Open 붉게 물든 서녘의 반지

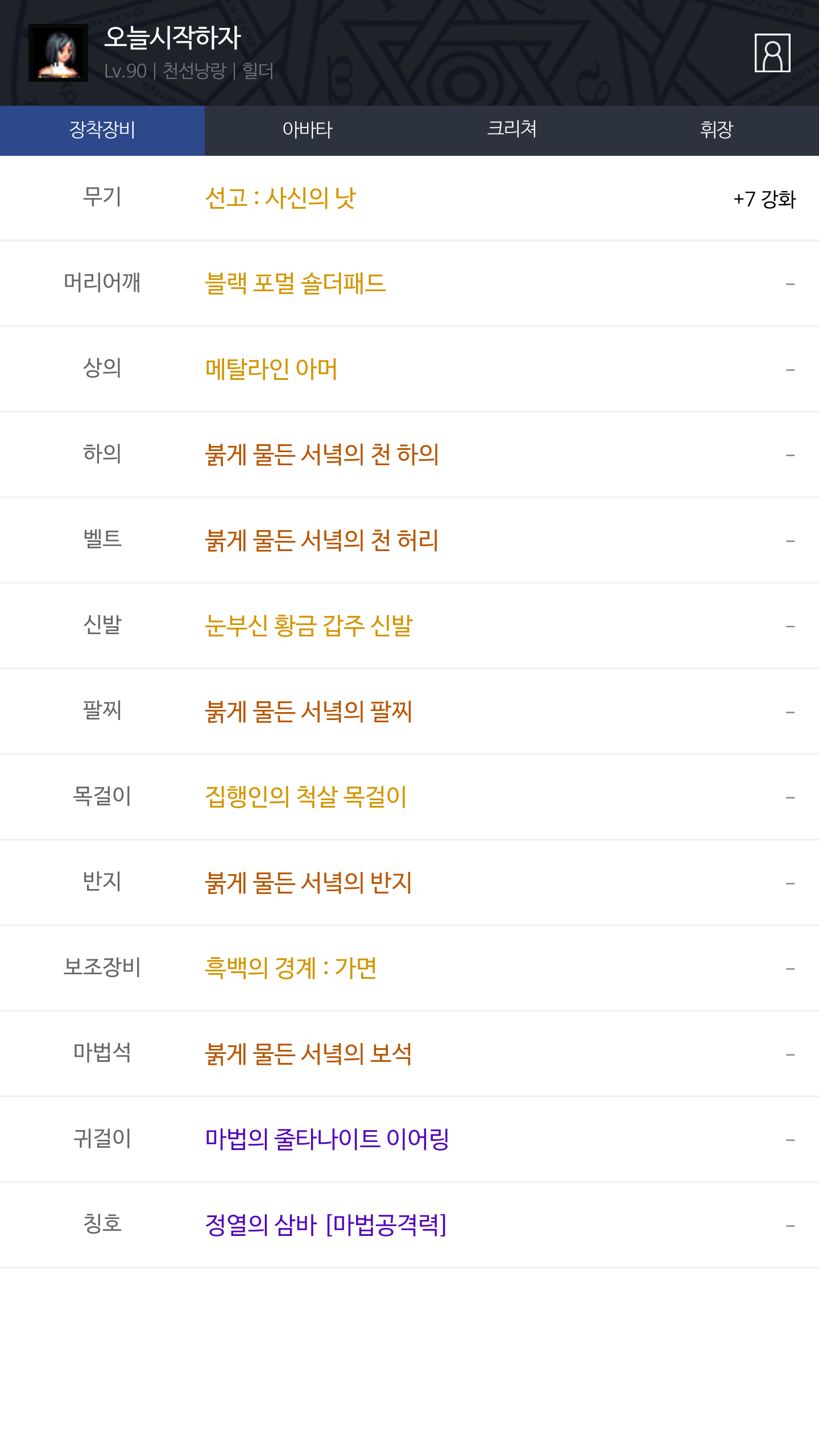coord(308,883)
